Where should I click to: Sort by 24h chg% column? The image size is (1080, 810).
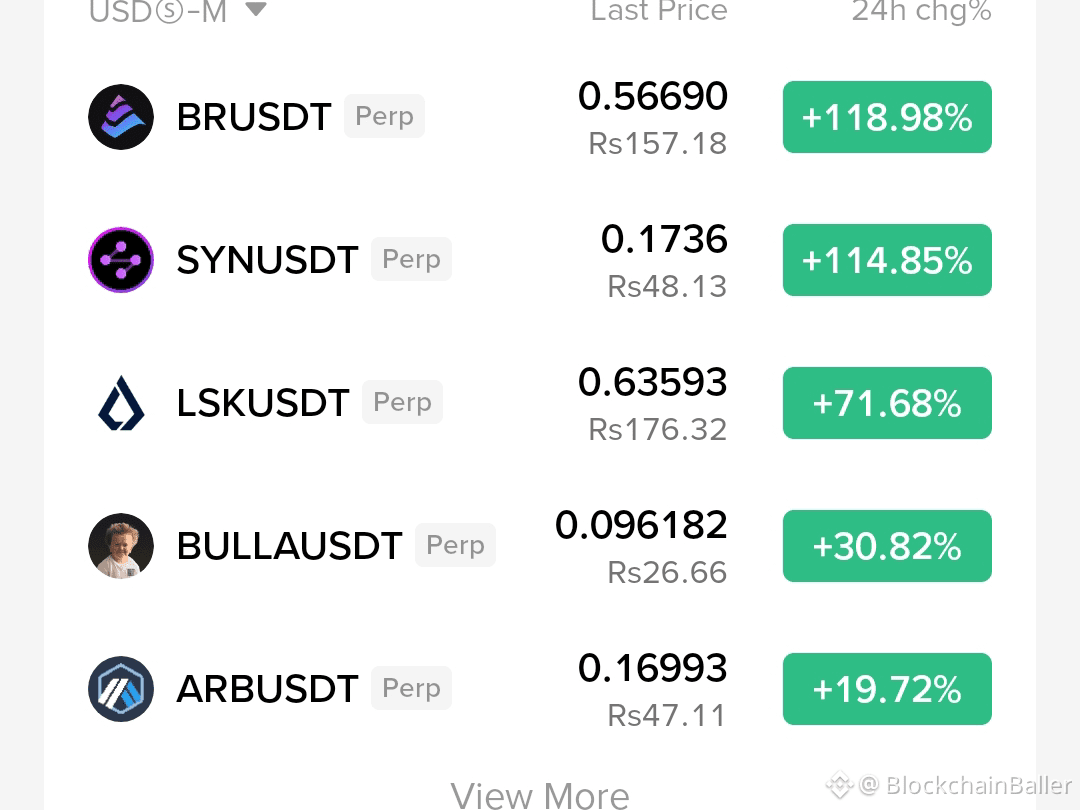pos(922,10)
